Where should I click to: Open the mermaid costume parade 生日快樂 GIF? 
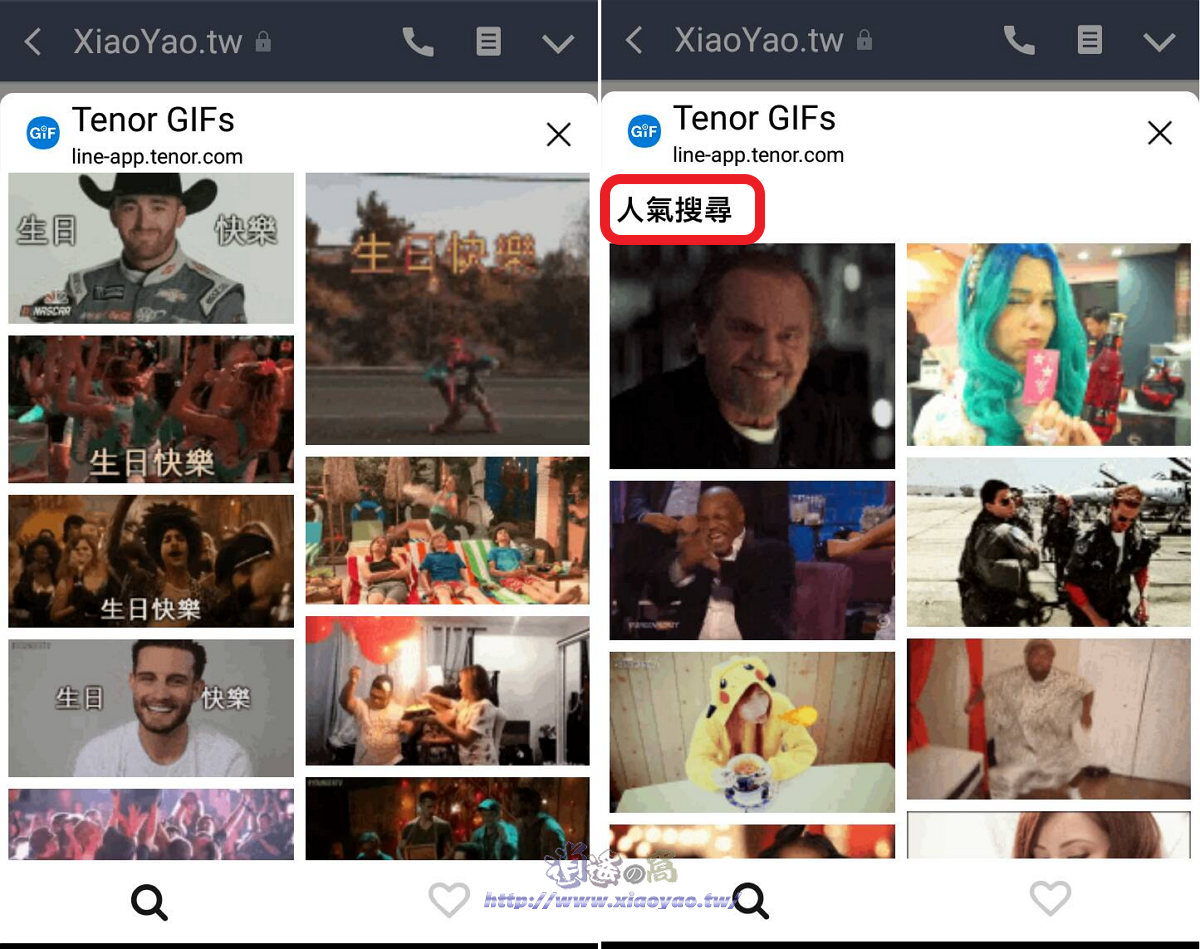[x=151, y=409]
